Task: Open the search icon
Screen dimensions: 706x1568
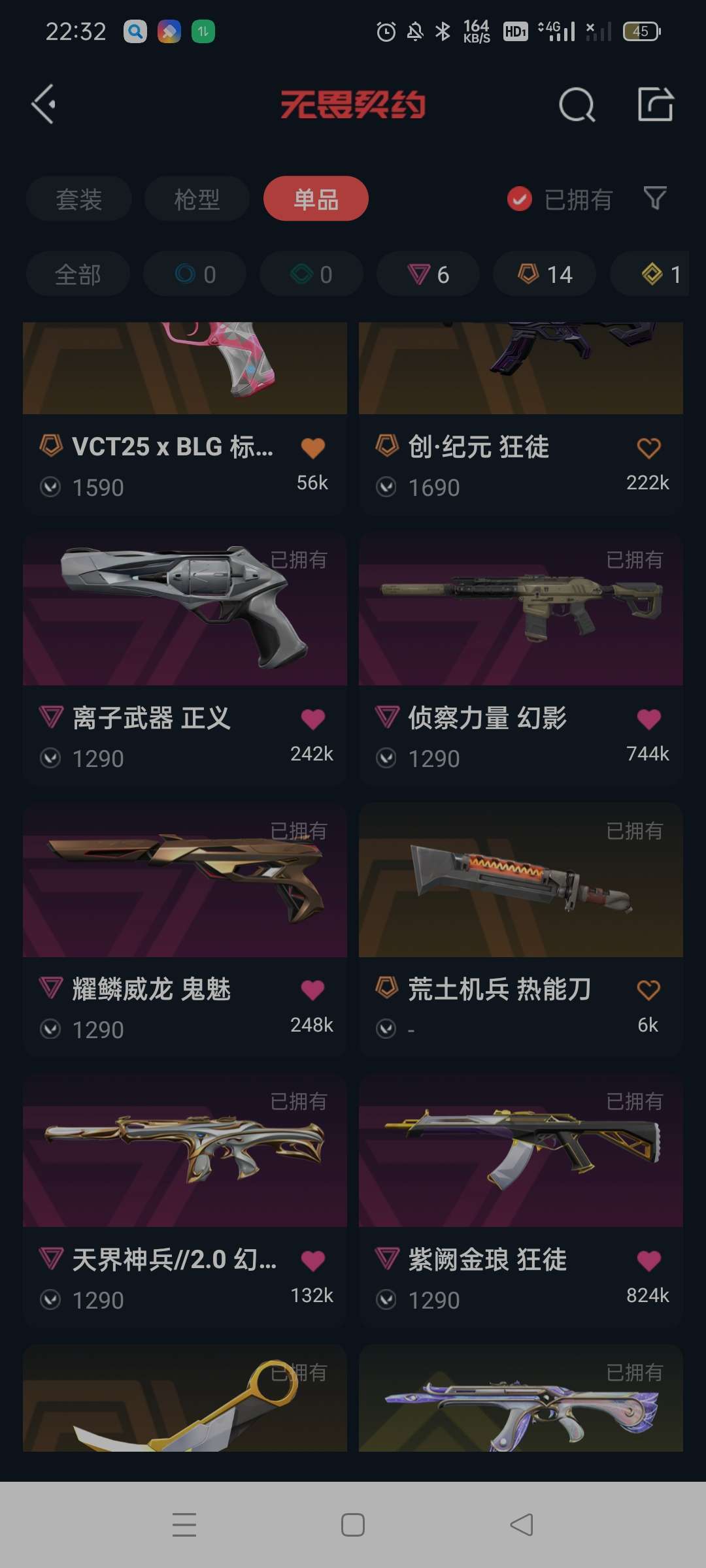Action: tap(577, 105)
